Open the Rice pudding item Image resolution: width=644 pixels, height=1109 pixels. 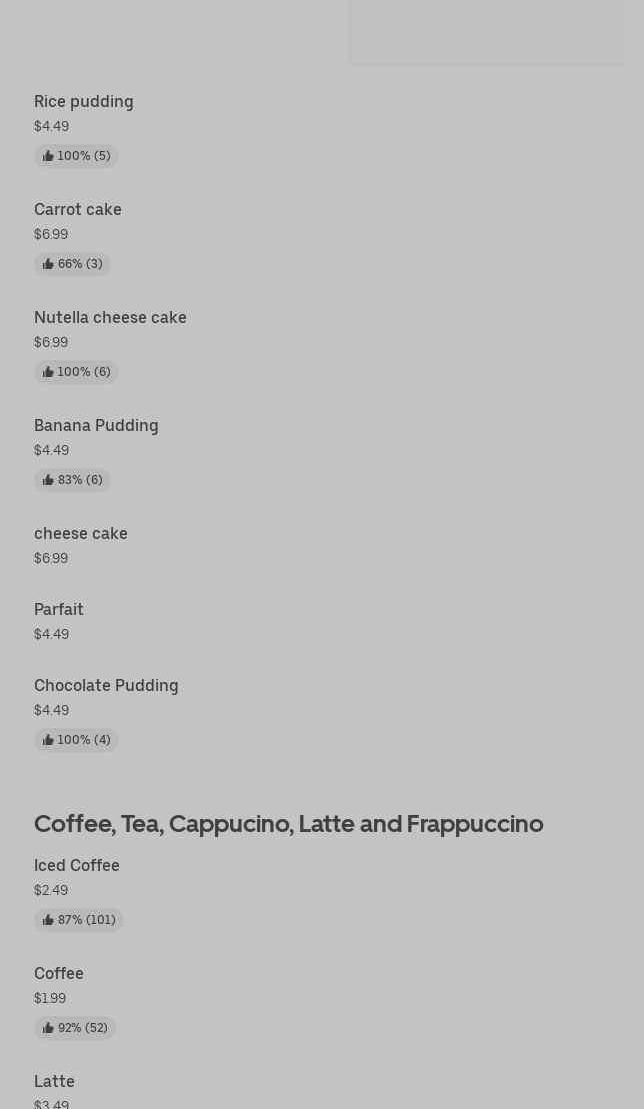(x=84, y=102)
